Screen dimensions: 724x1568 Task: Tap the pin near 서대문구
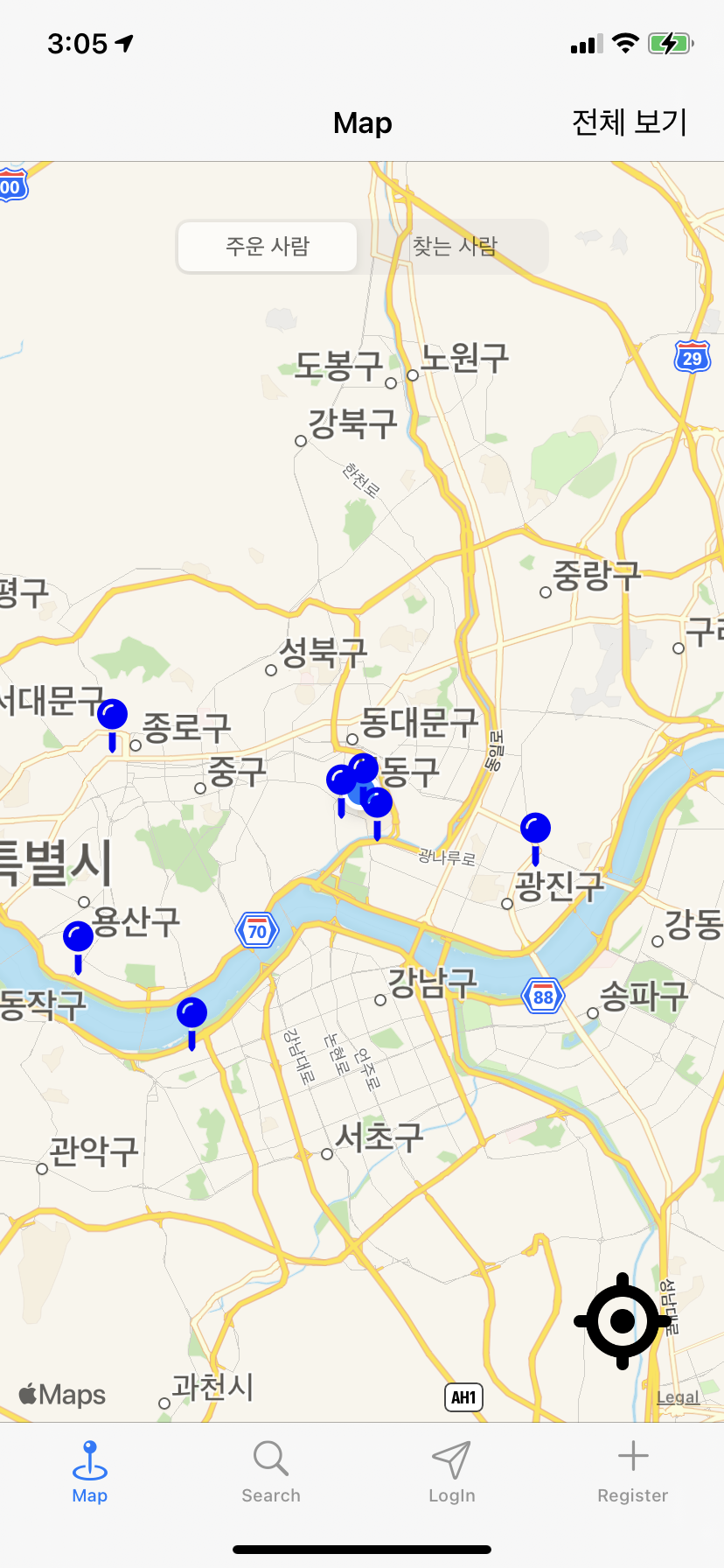coord(112,716)
